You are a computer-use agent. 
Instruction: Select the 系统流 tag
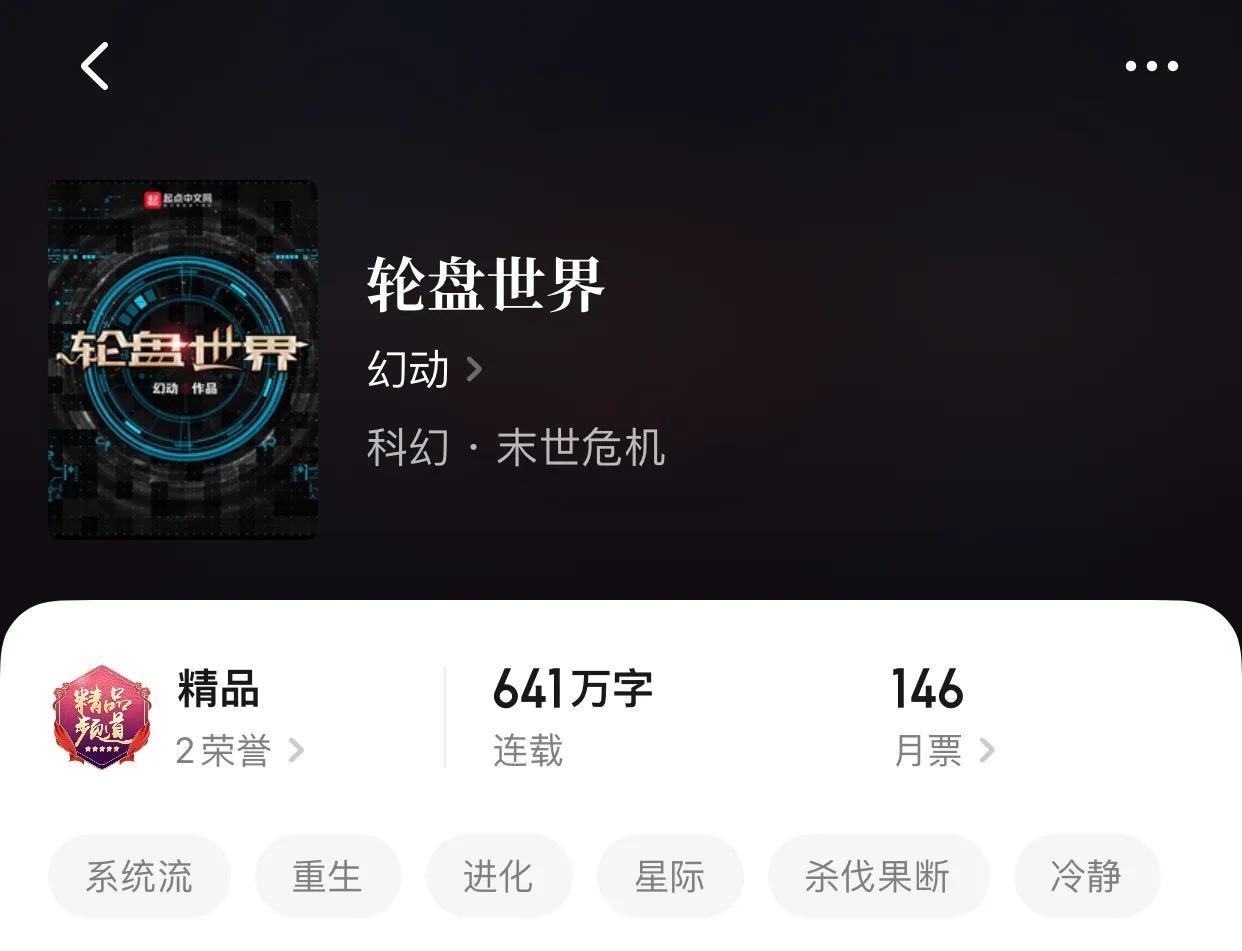click(x=139, y=876)
